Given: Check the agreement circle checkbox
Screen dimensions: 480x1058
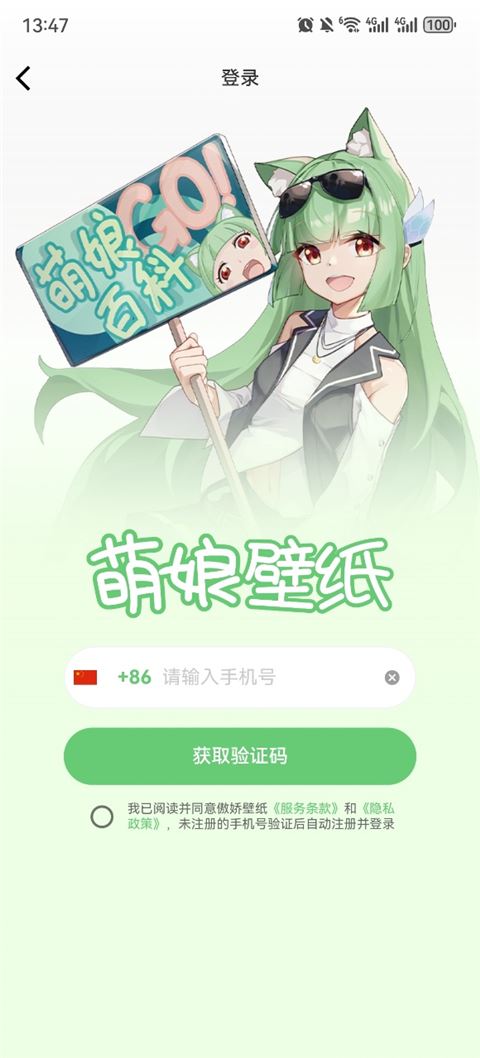Looking at the screenshot, I should click(x=102, y=817).
